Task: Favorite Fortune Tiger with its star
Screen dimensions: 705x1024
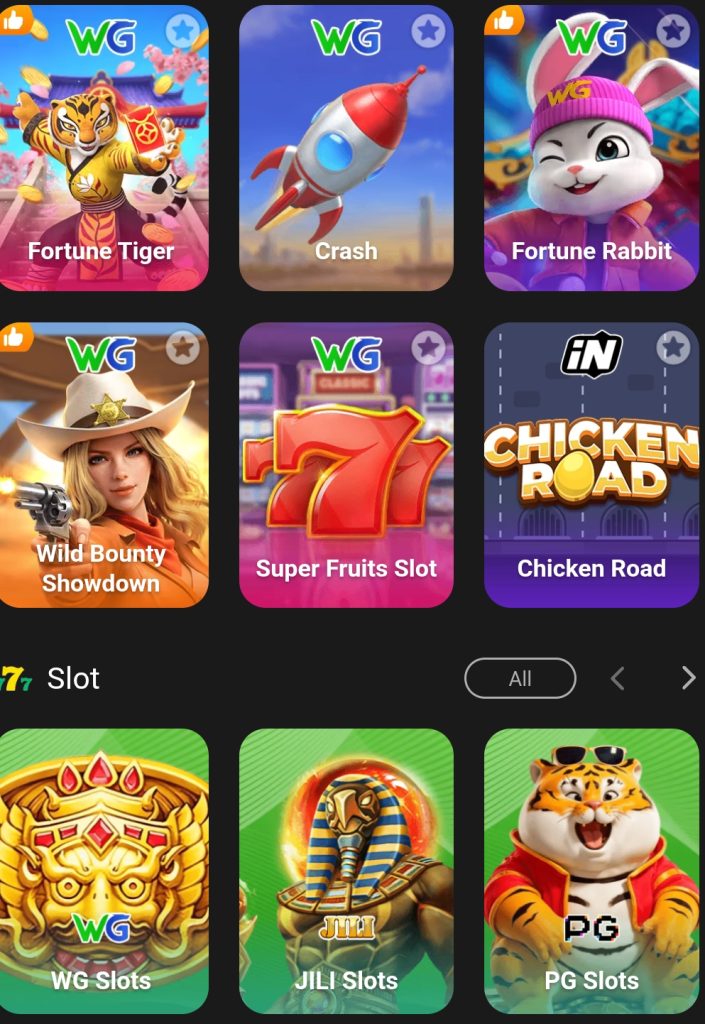Action: coord(182,31)
